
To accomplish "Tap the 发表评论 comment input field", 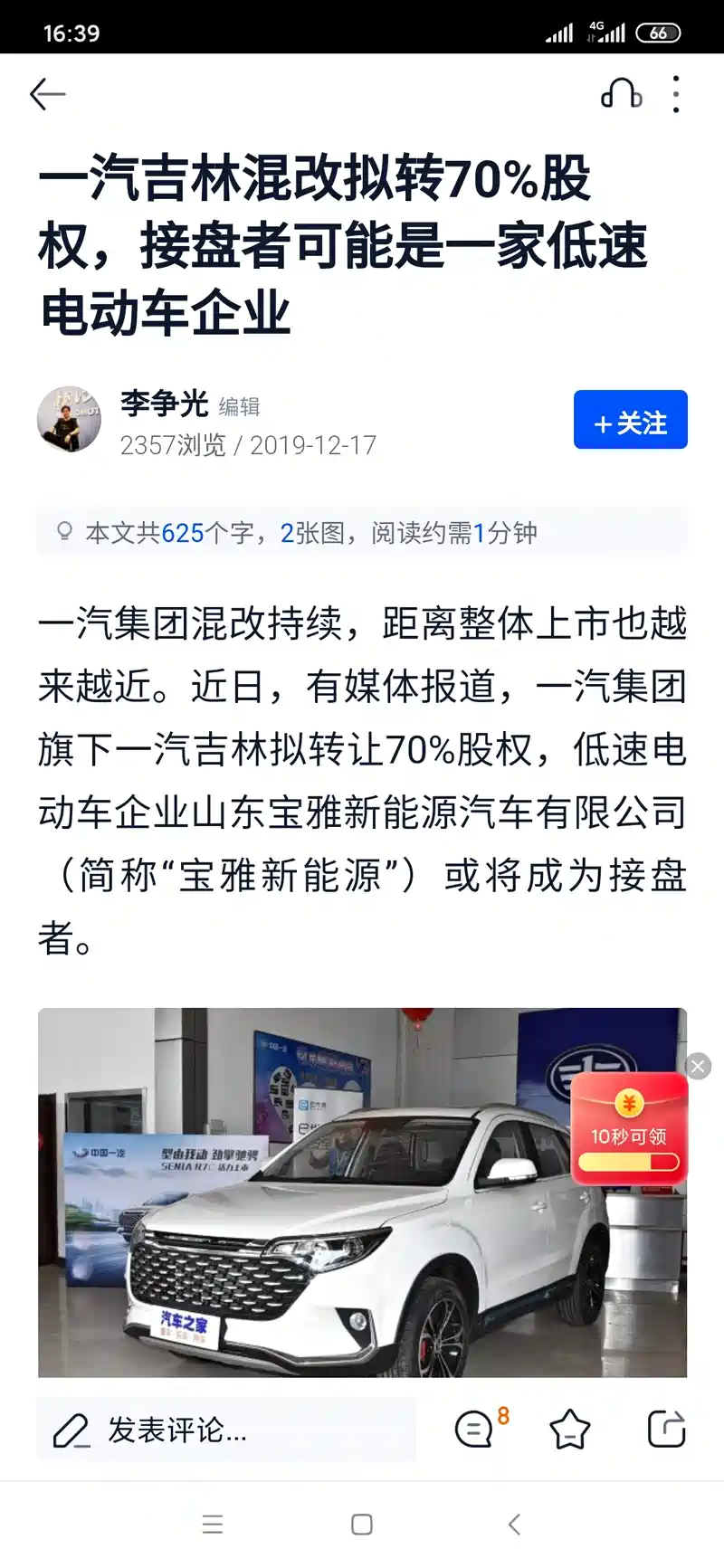I will 226,1430.
